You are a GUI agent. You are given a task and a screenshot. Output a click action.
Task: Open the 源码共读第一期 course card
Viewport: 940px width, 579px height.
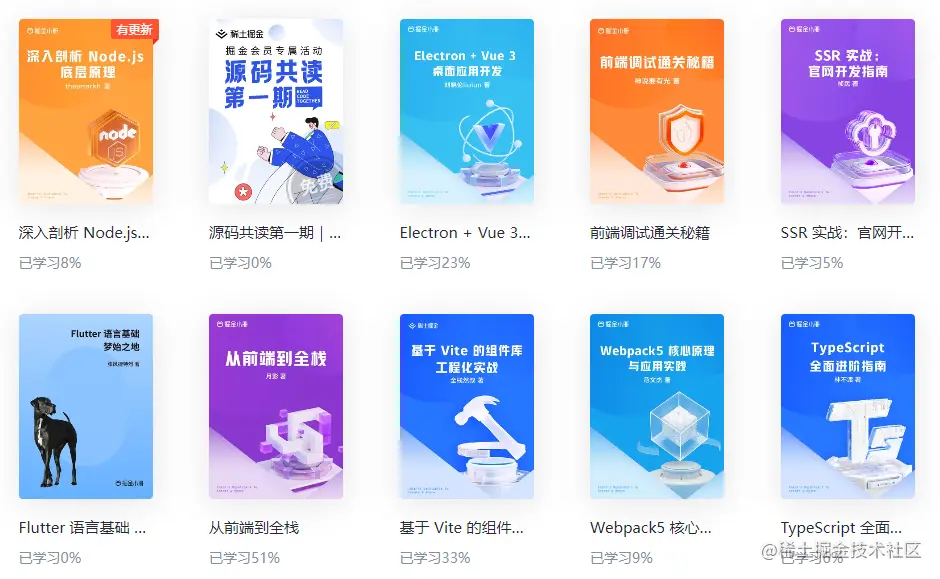(276, 111)
